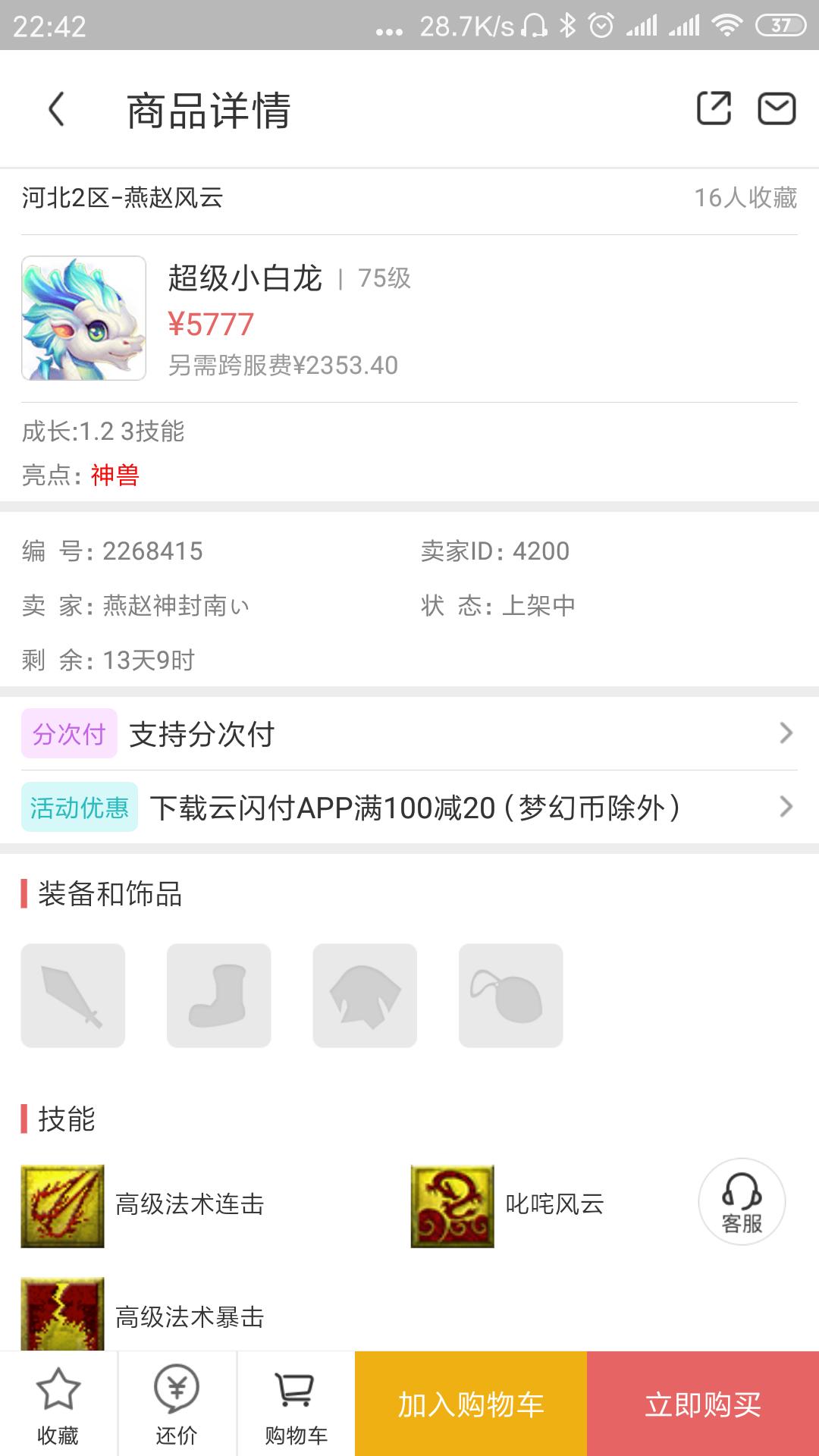
Task: Go back from the 商品详情 page
Action: click(57, 109)
